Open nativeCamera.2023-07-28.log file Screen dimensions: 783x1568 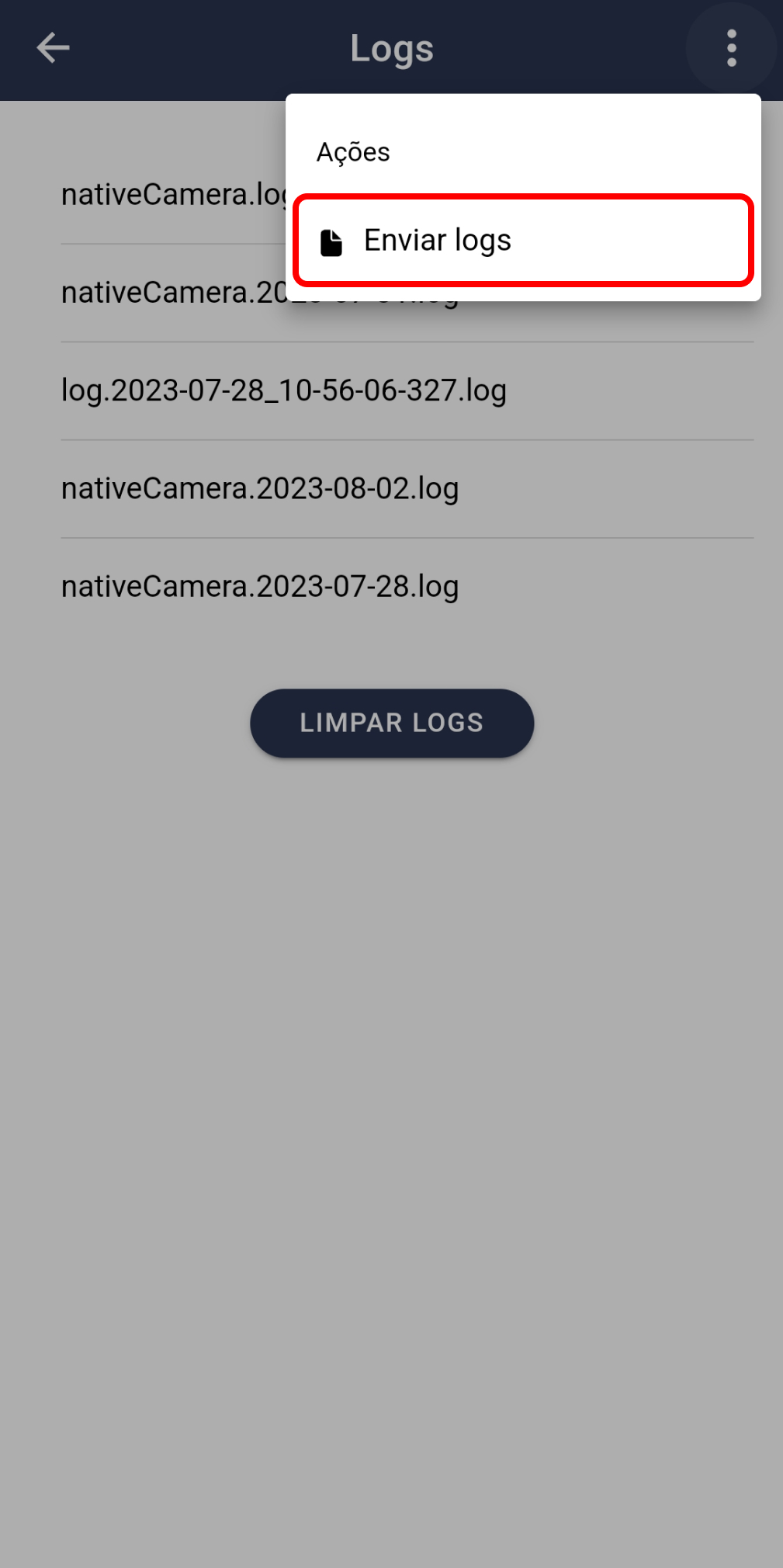coord(260,586)
